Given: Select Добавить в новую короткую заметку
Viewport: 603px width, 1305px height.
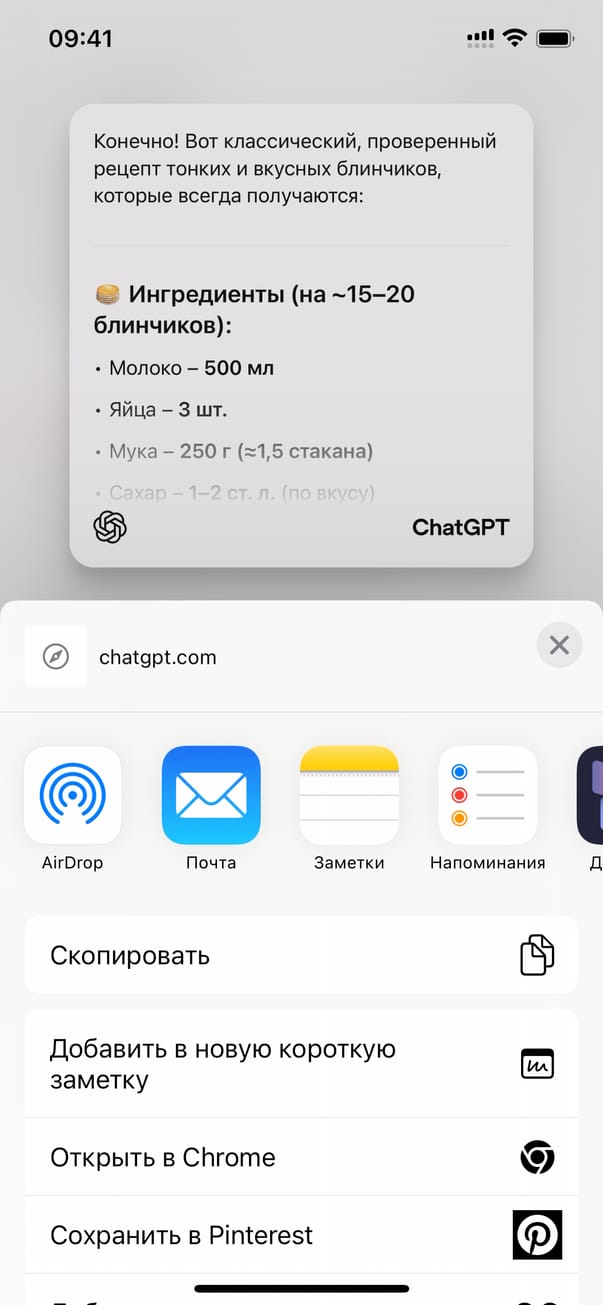Looking at the screenshot, I should click(x=301, y=1064).
